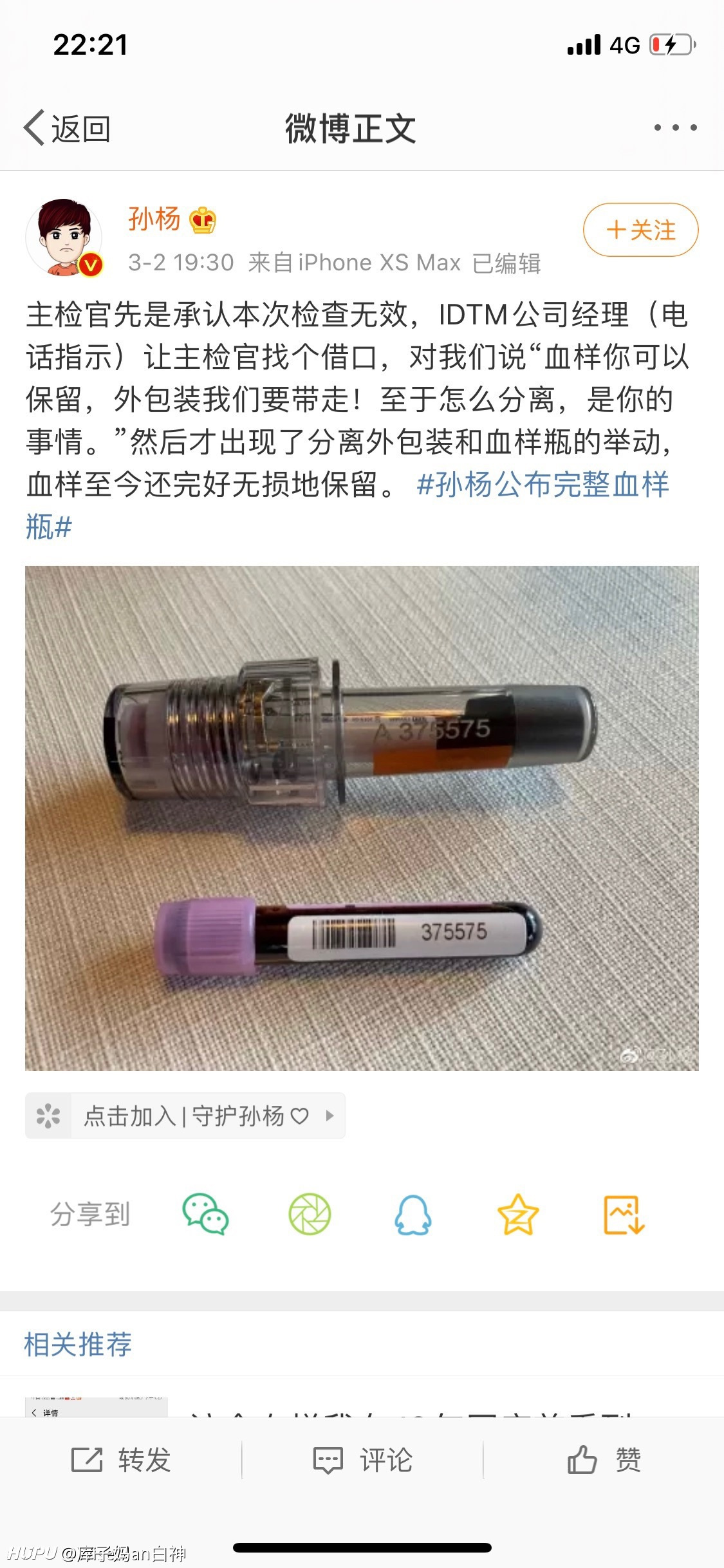Share post to QQ
This screenshot has height=1568, width=724.
[x=413, y=1214]
